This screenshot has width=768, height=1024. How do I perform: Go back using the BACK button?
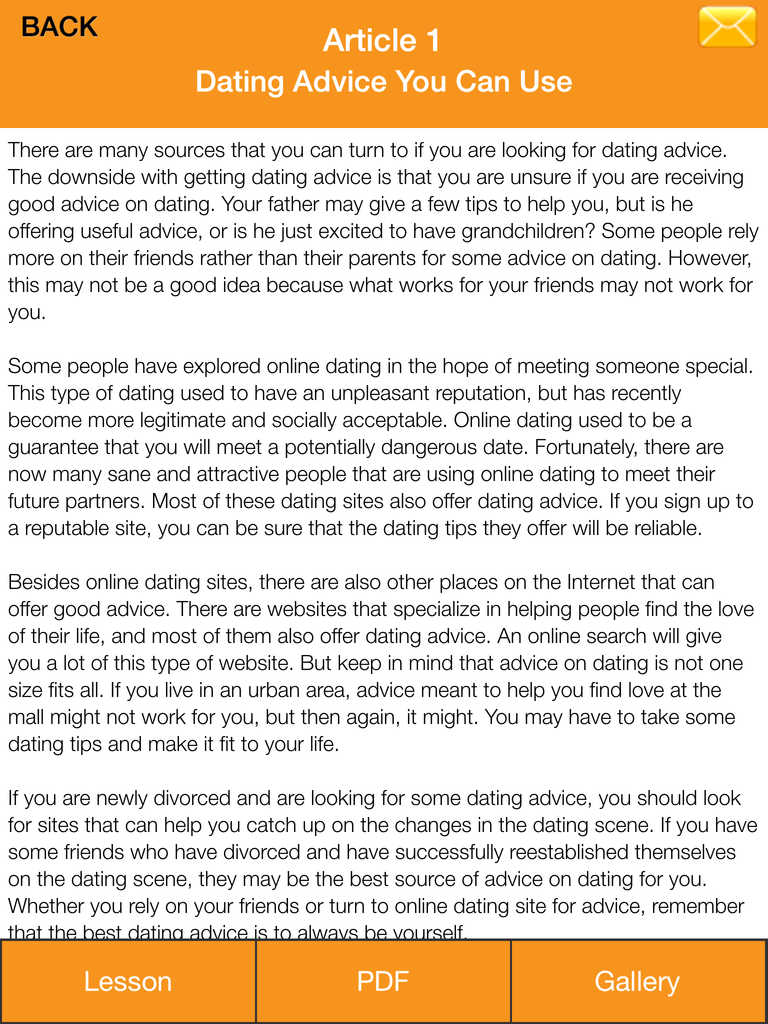[59, 27]
